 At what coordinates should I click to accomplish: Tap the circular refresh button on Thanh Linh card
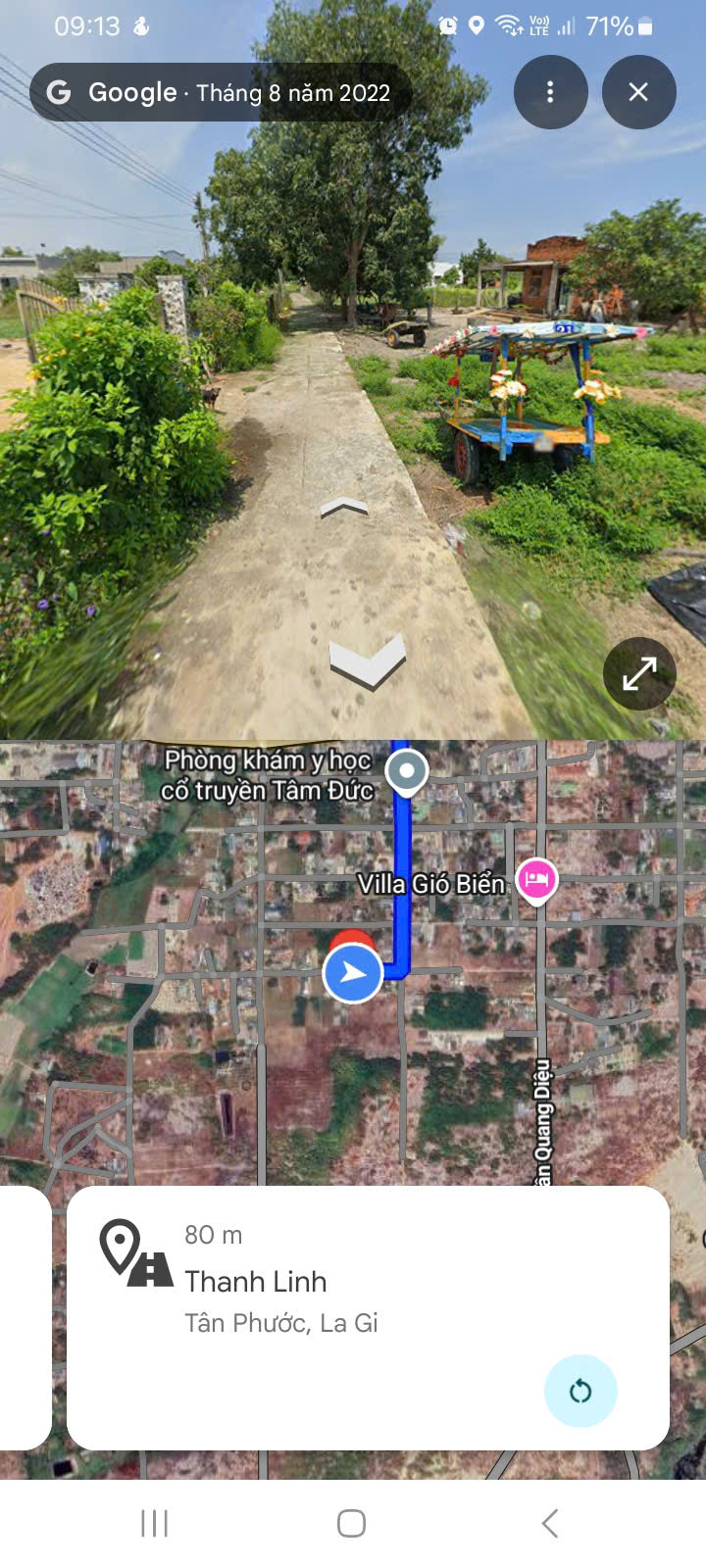tap(580, 1391)
